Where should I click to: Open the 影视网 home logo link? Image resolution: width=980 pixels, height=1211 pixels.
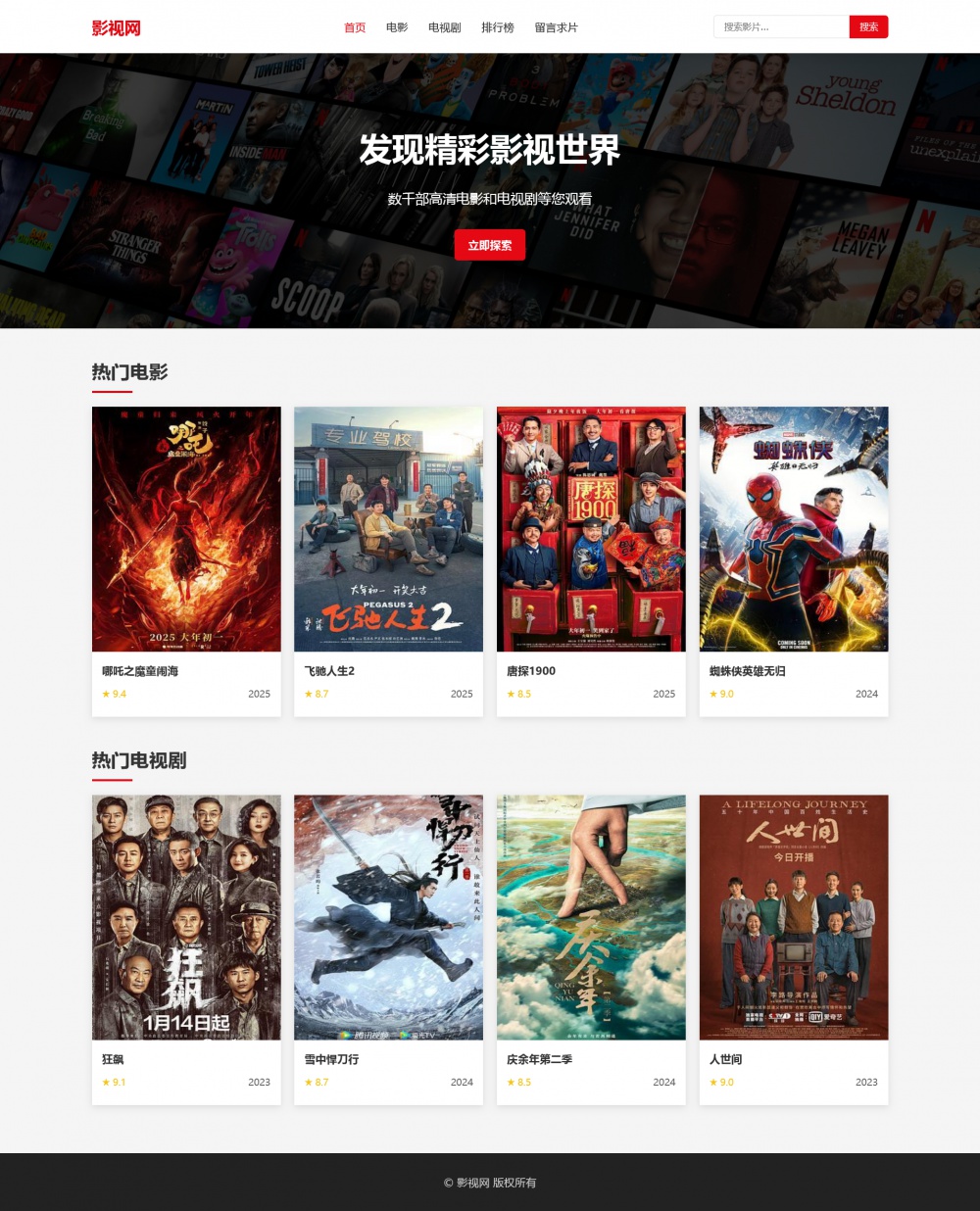point(116,27)
